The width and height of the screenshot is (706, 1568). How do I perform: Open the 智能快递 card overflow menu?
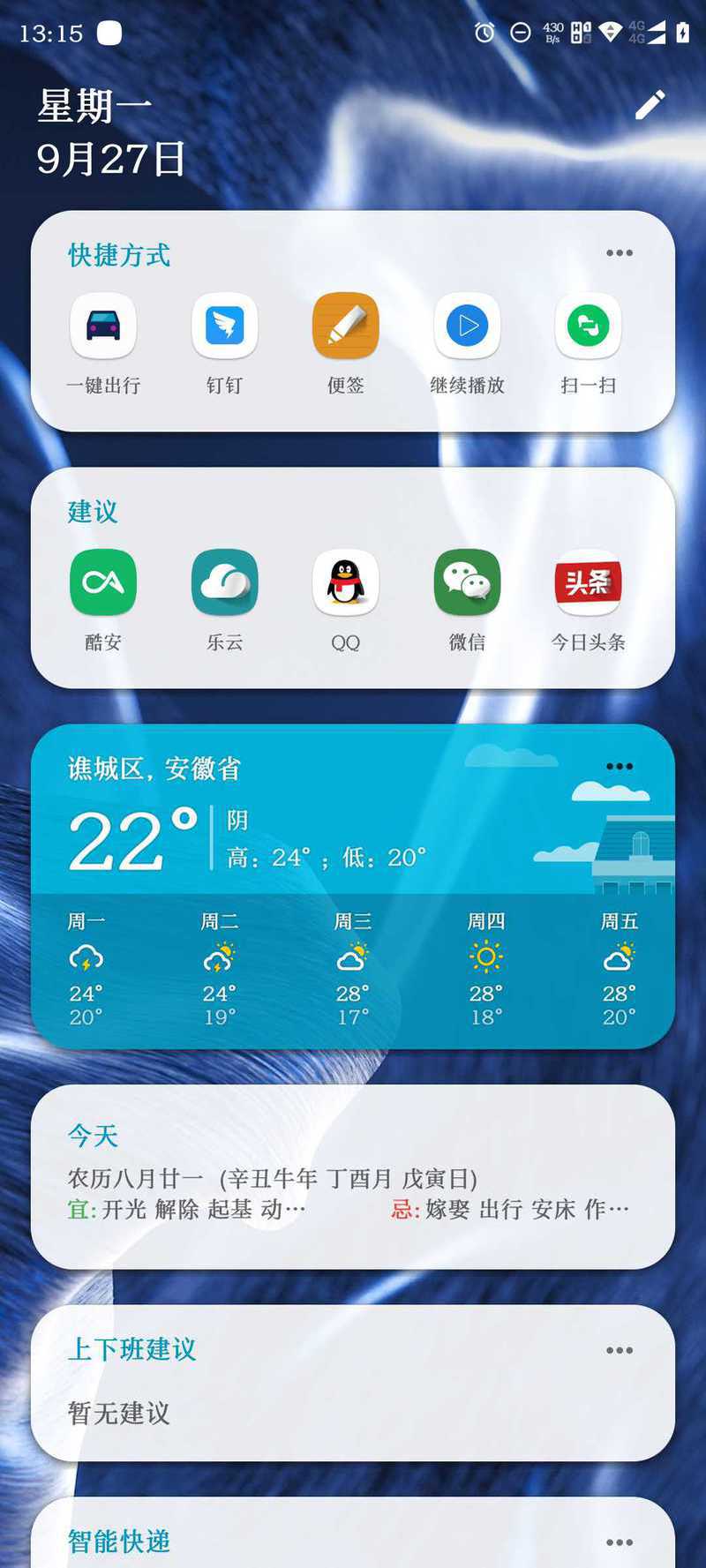(619, 1542)
